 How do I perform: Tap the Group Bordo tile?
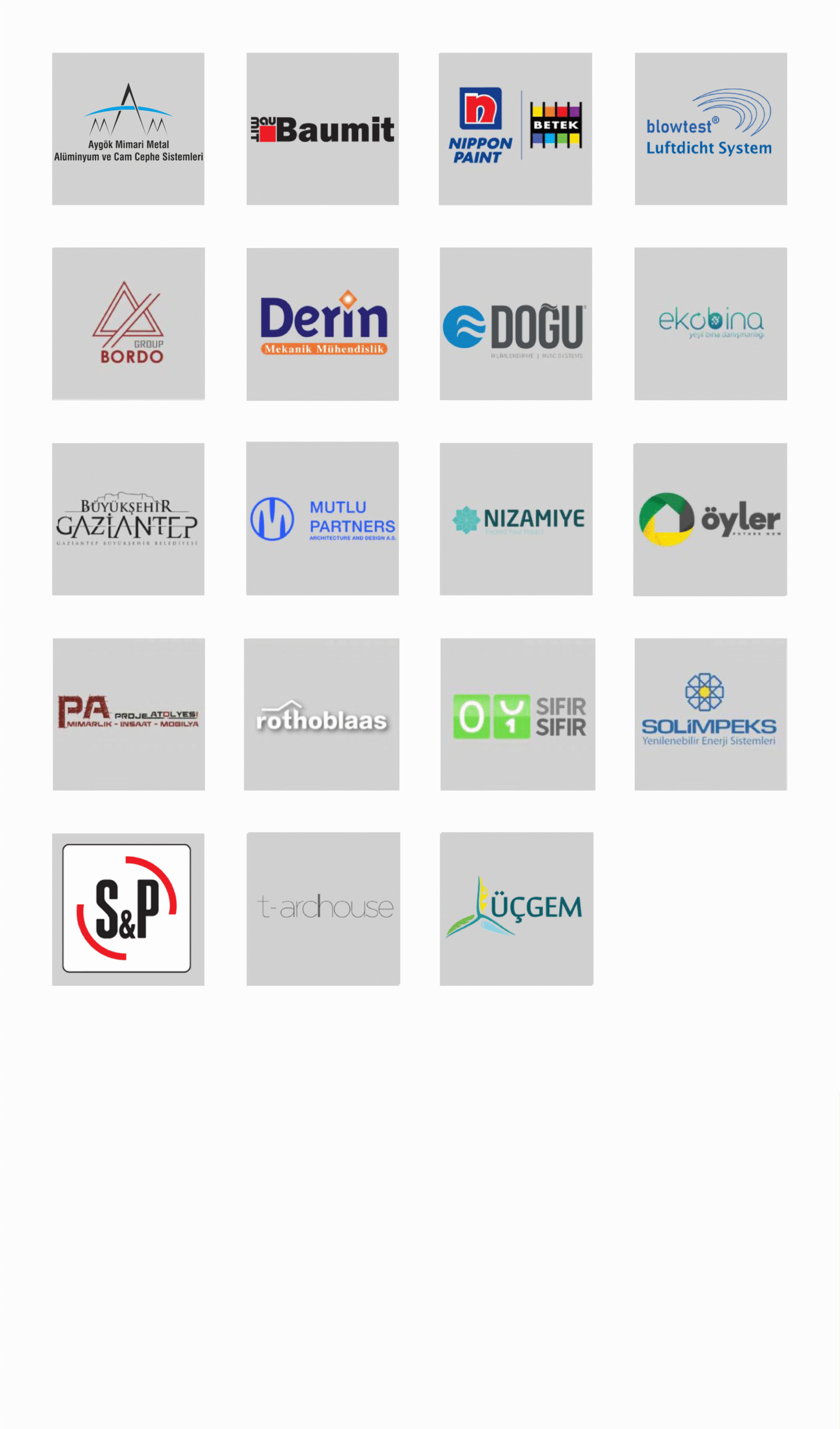coord(128,324)
